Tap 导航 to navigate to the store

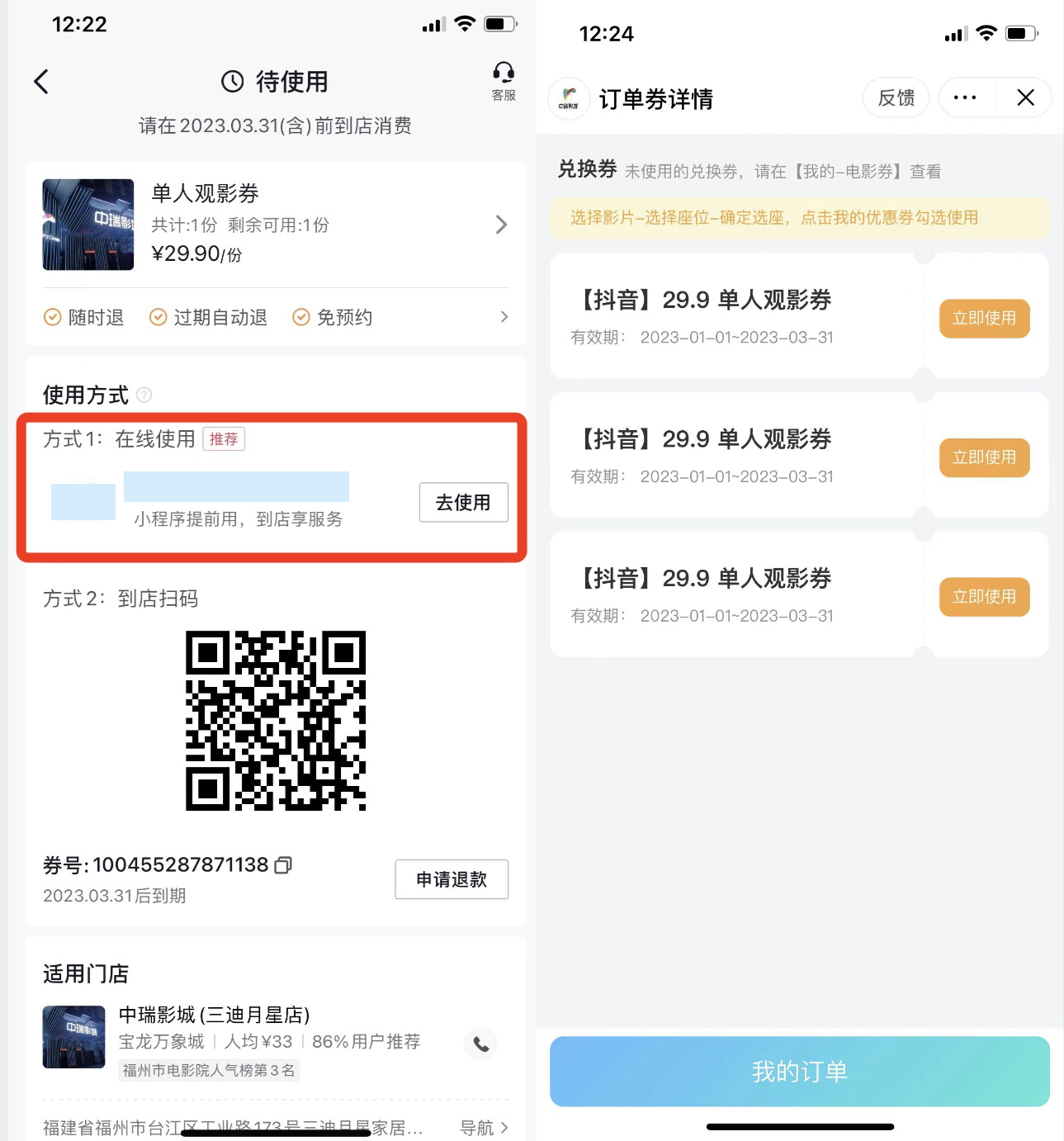coord(483,1128)
